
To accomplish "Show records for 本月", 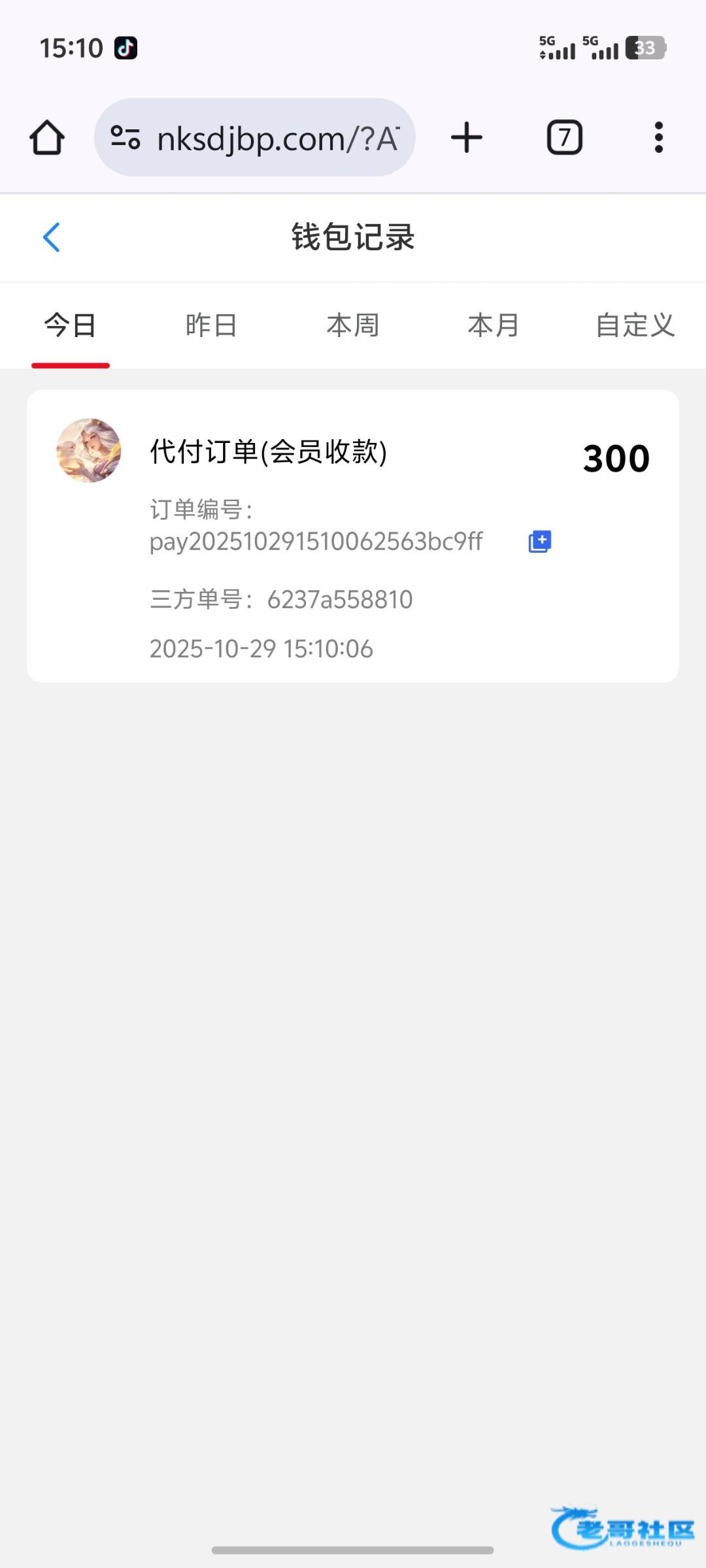I will pos(494,325).
